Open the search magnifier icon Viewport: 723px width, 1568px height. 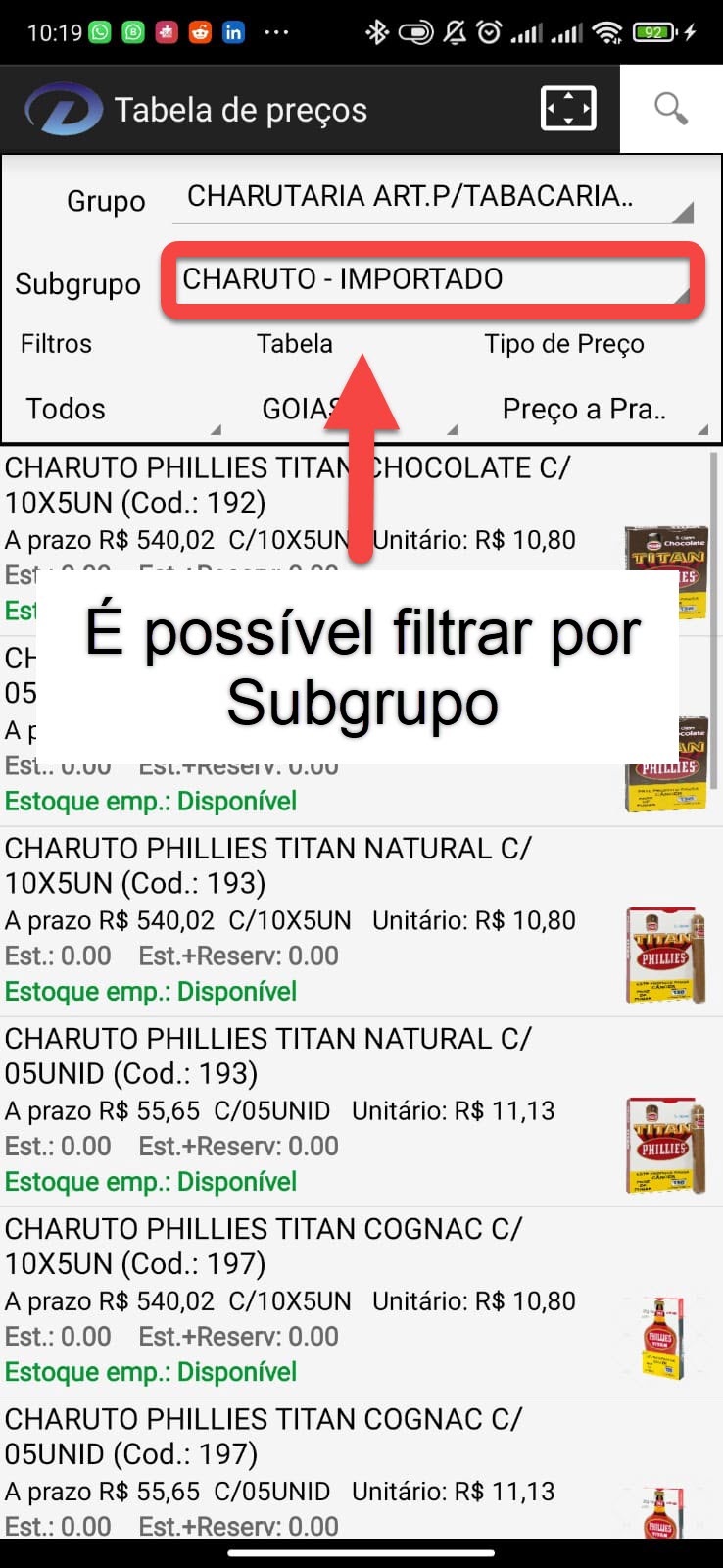coord(671,108)
